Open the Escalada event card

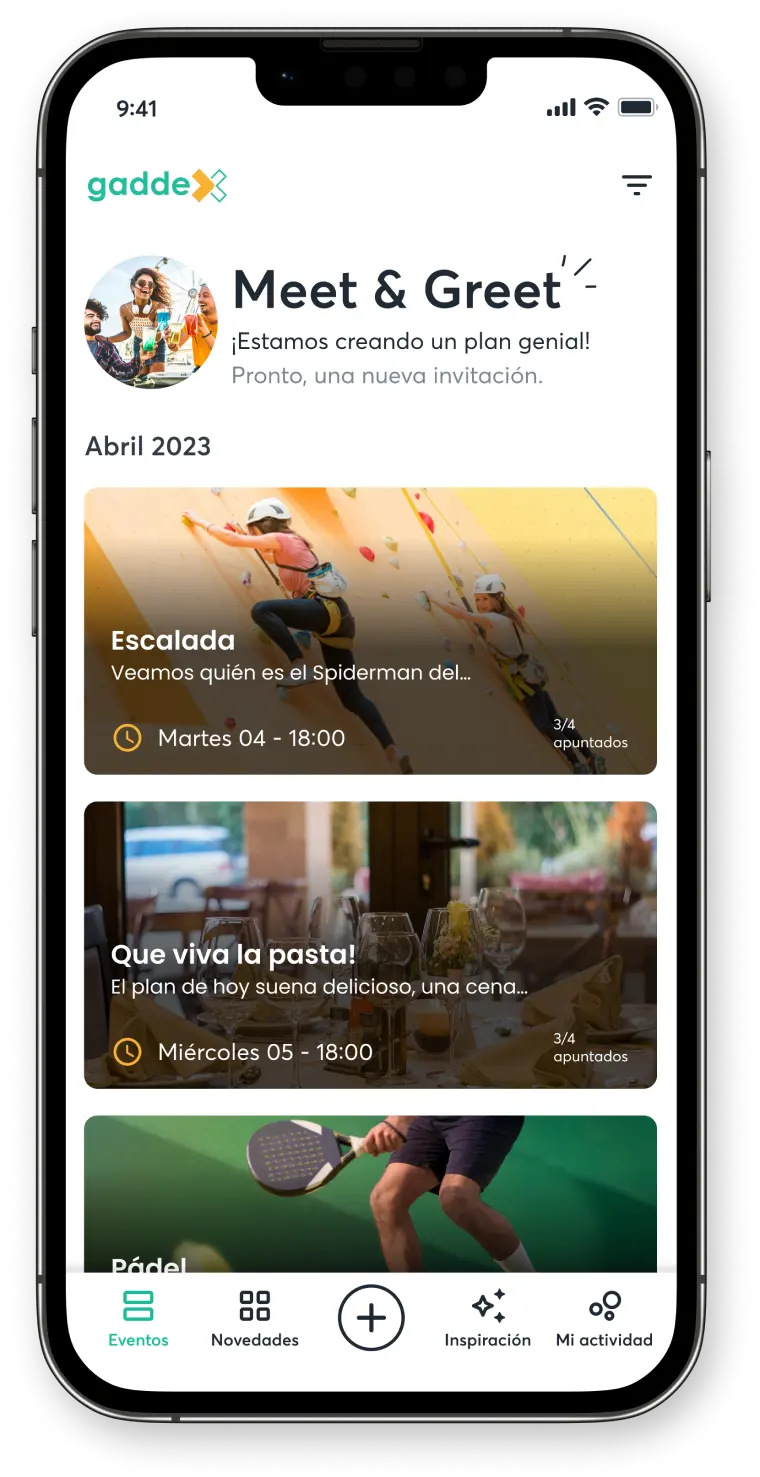pos(370,630)
